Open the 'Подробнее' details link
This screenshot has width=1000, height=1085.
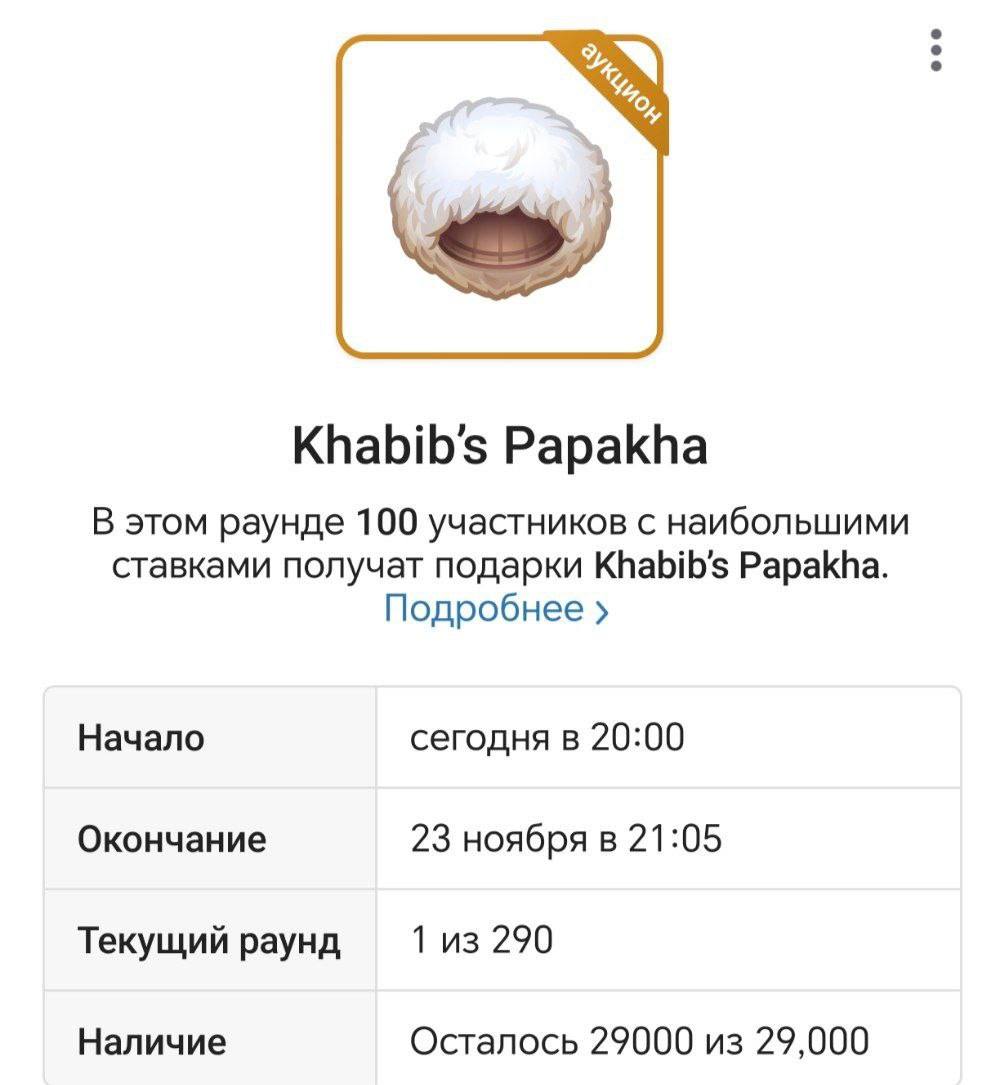click(486, 607)
